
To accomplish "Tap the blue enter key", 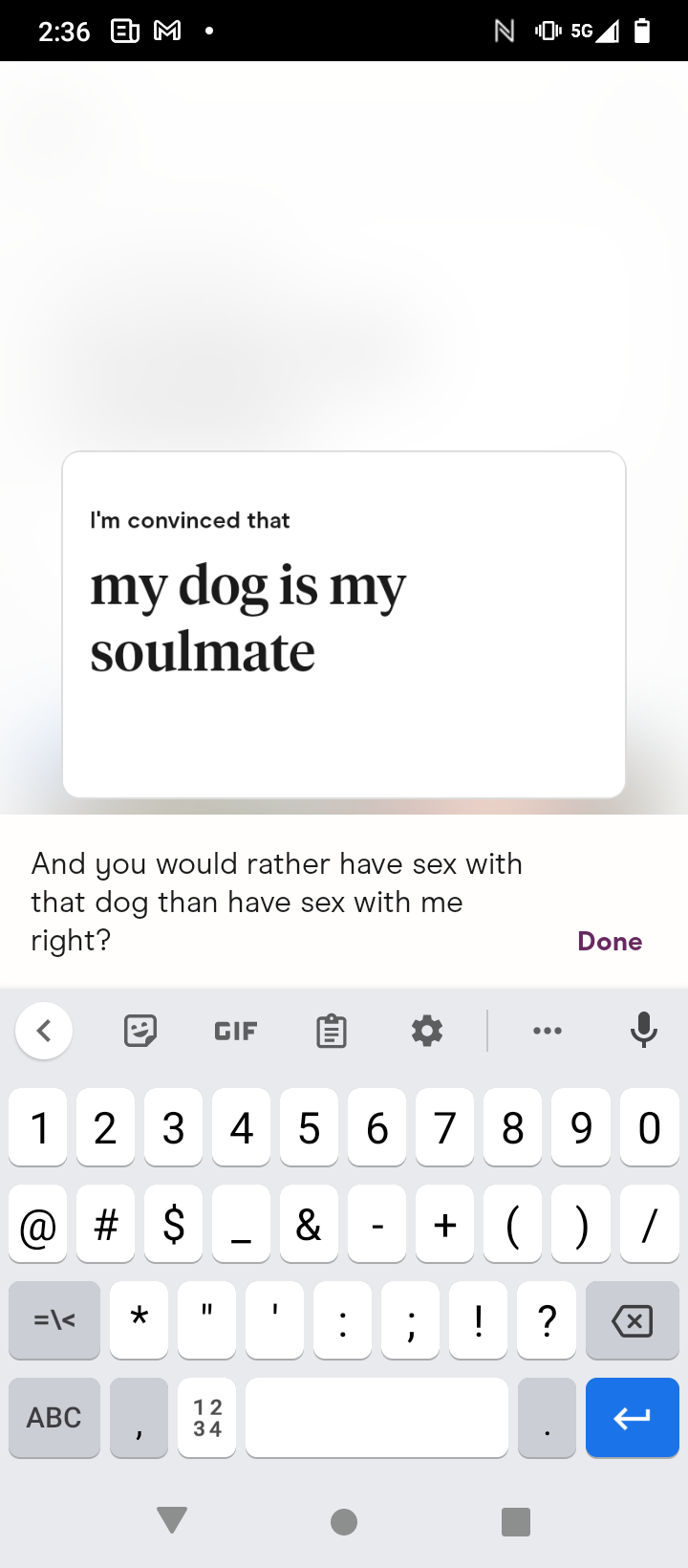I will [x=632, y=1417].
